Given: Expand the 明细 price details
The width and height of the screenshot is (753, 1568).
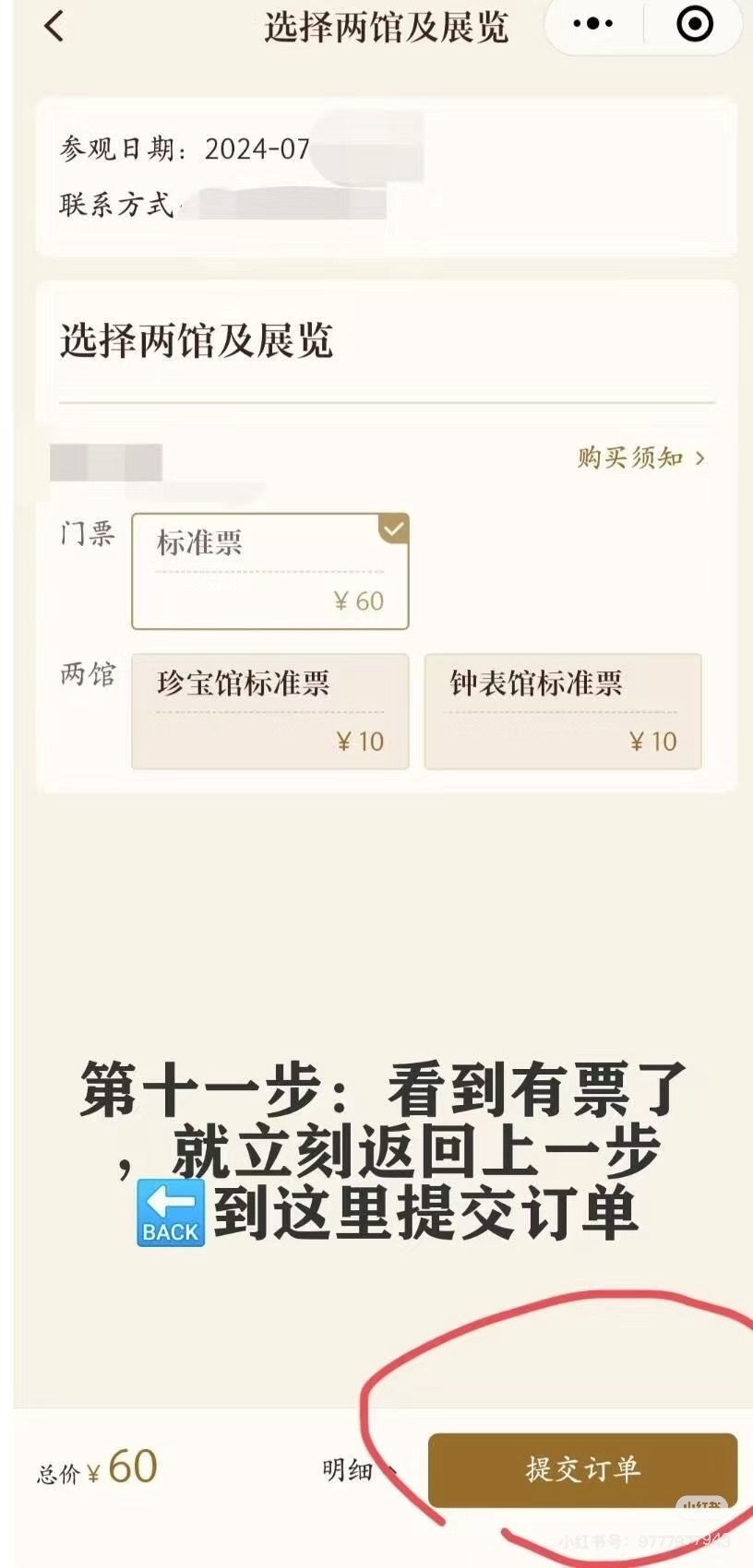Looking at the screenshot, I should (x=357, y=1469).
